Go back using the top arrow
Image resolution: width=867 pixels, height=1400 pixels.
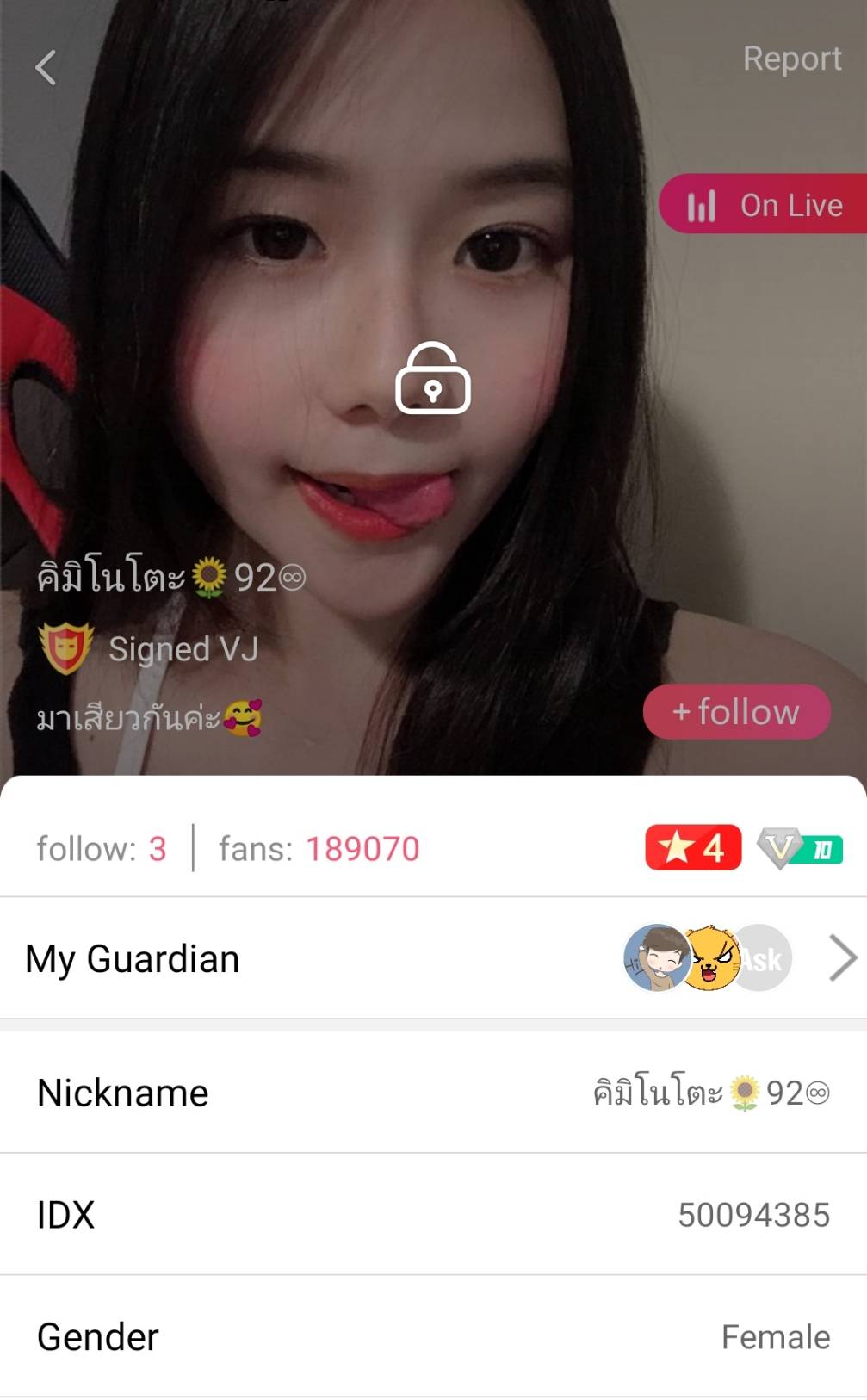[46, 67]
